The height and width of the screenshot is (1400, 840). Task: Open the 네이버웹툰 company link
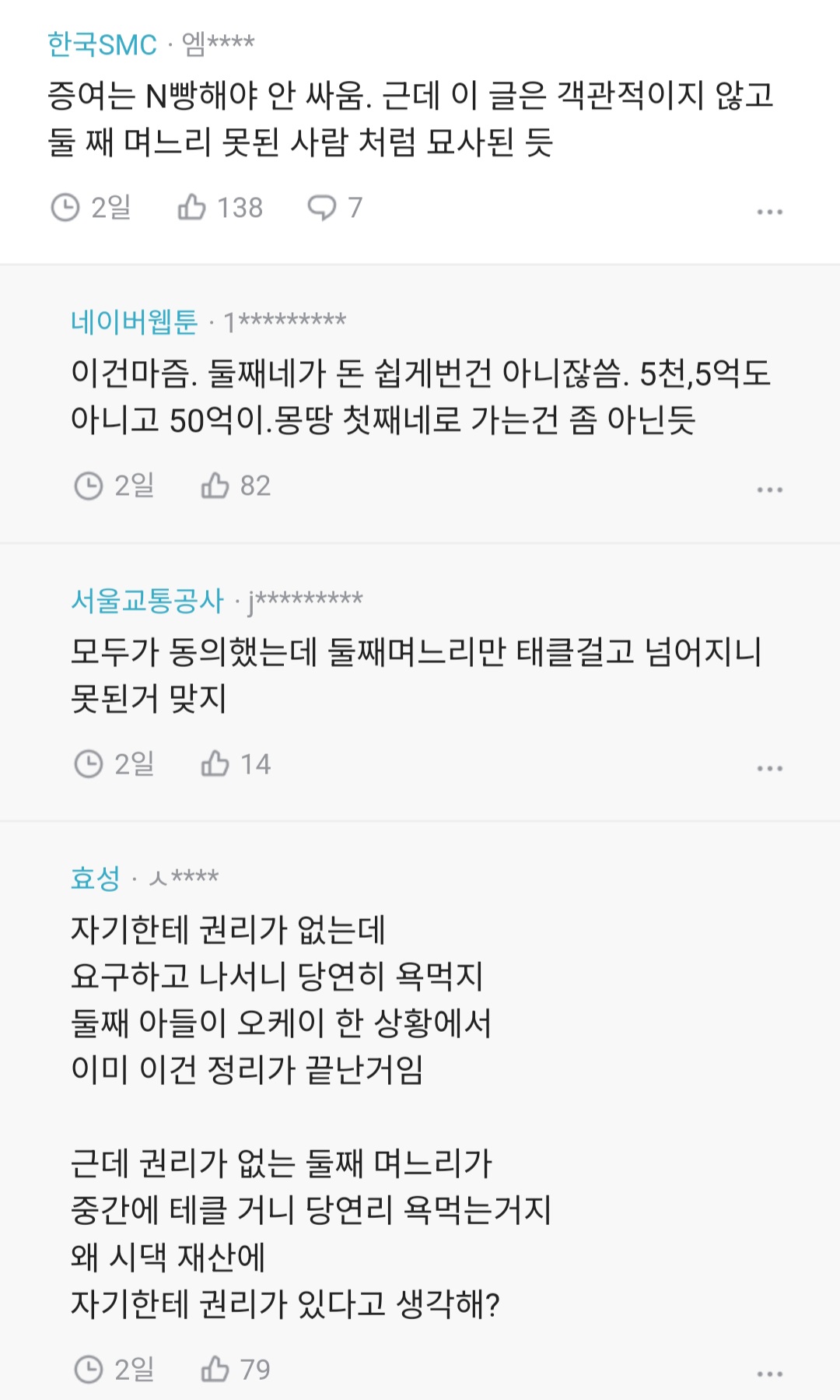point(134,321)
